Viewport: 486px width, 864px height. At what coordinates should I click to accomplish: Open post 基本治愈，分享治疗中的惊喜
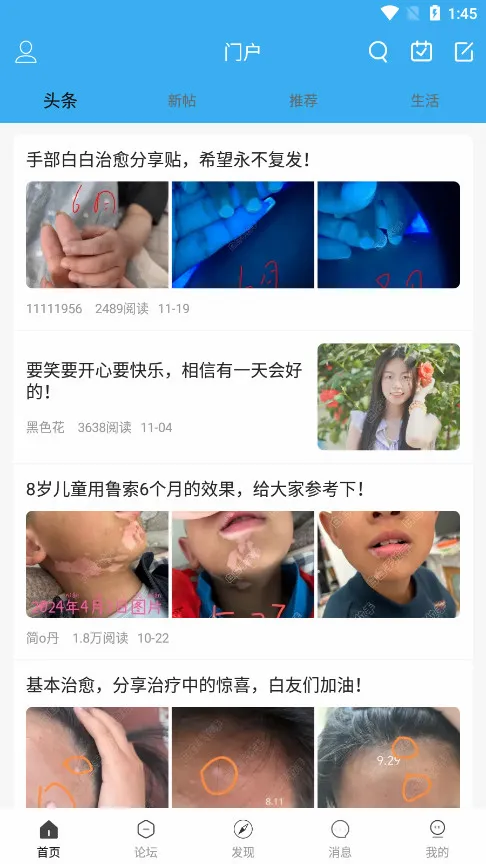click(x=194, y=685)
